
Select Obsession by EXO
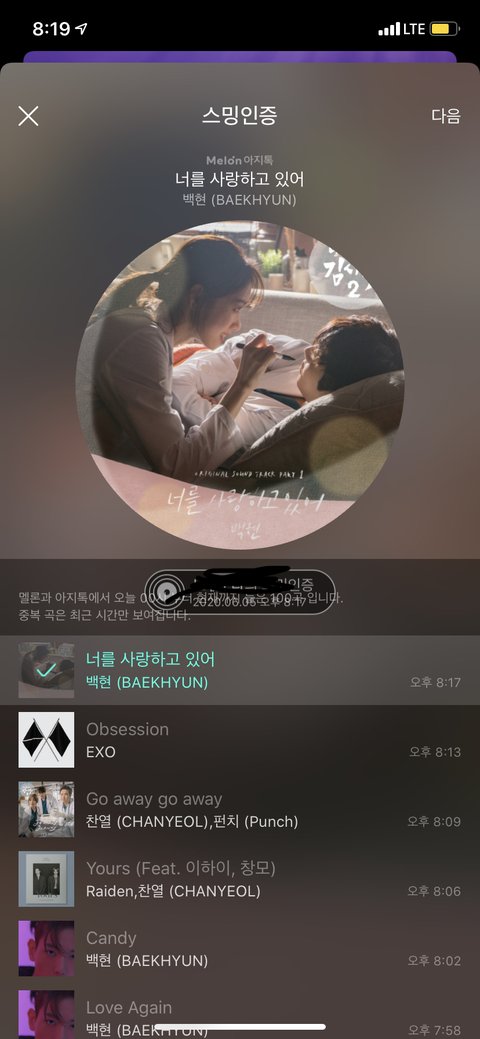click(240, 739)
